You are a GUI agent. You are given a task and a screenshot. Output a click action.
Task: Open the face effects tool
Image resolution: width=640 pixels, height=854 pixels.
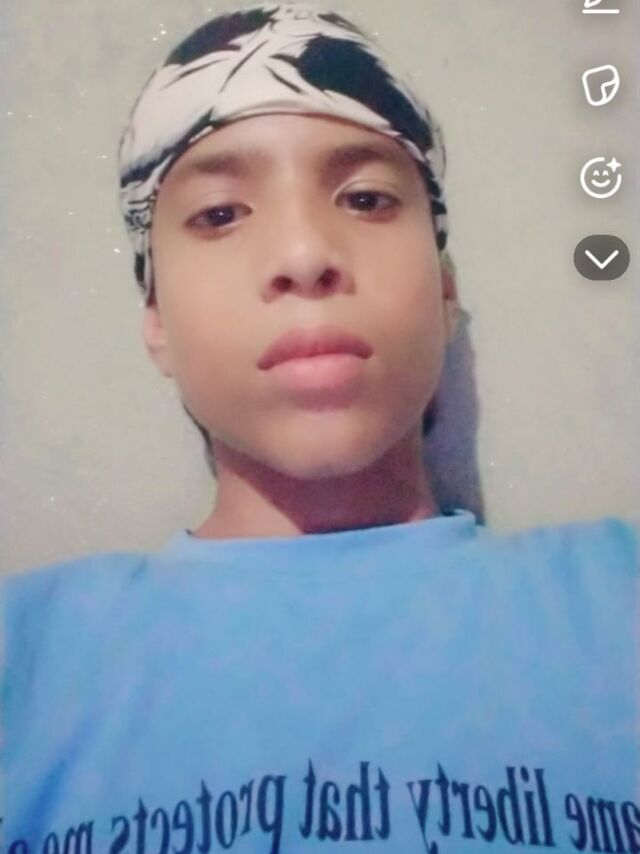coord(600,177)
